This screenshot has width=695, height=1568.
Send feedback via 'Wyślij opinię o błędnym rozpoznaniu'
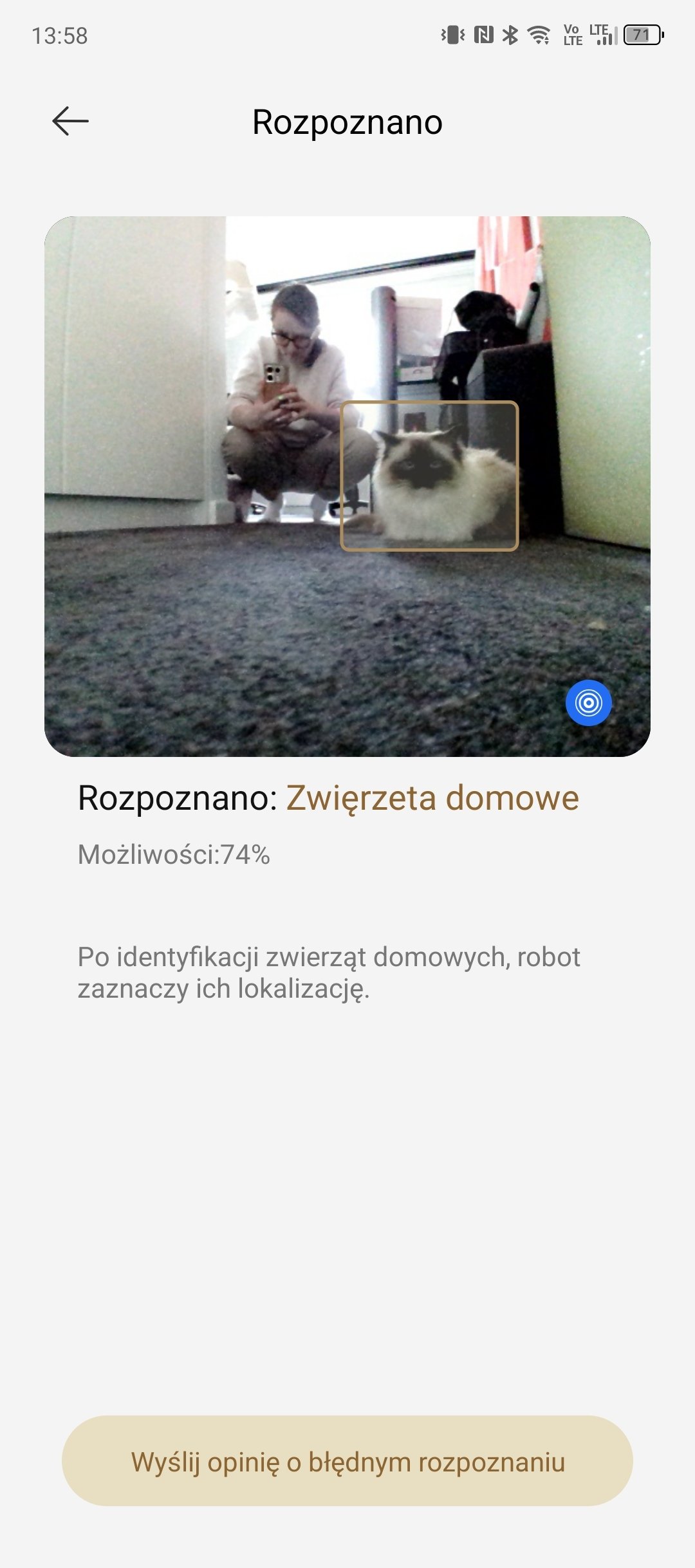click(x=347, y=1461)
